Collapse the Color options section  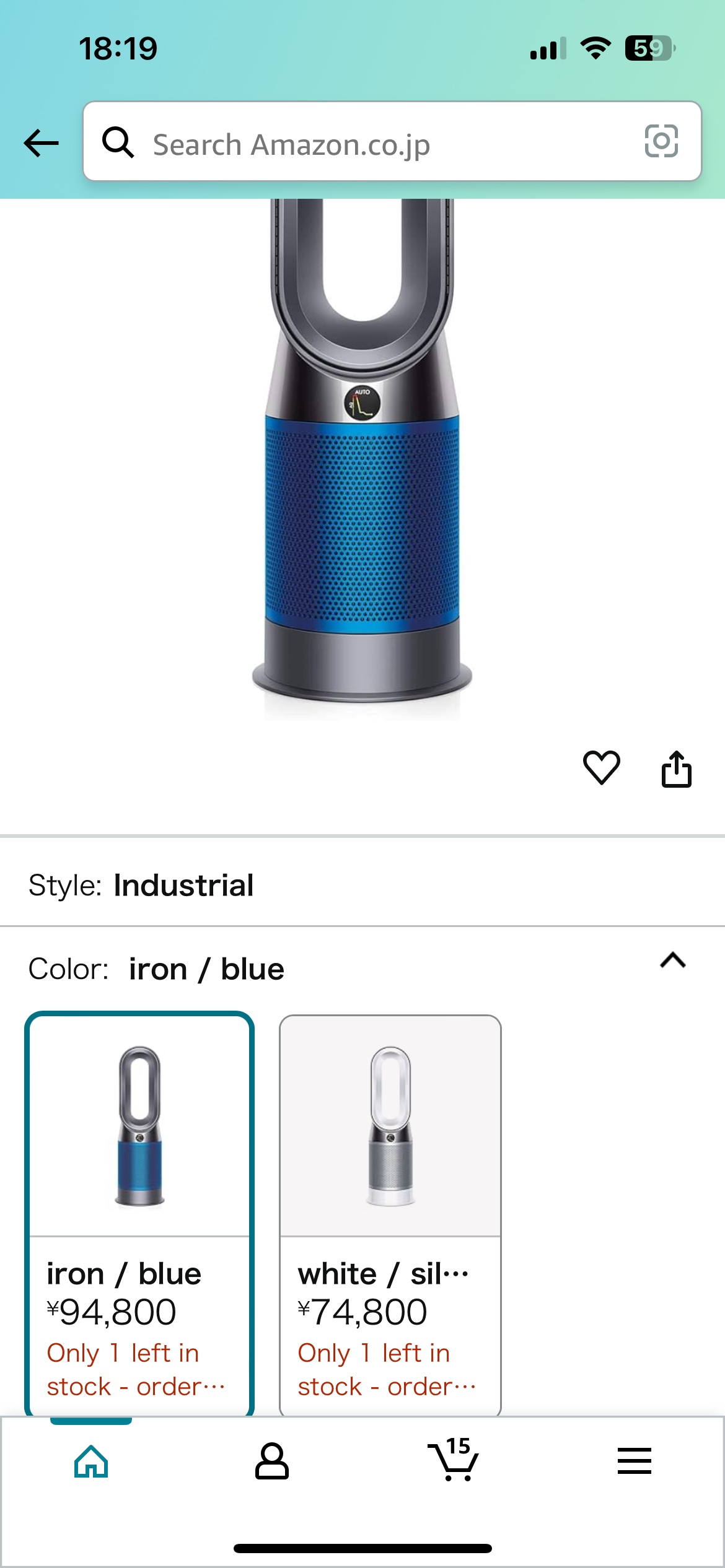(x=672, y=961)
